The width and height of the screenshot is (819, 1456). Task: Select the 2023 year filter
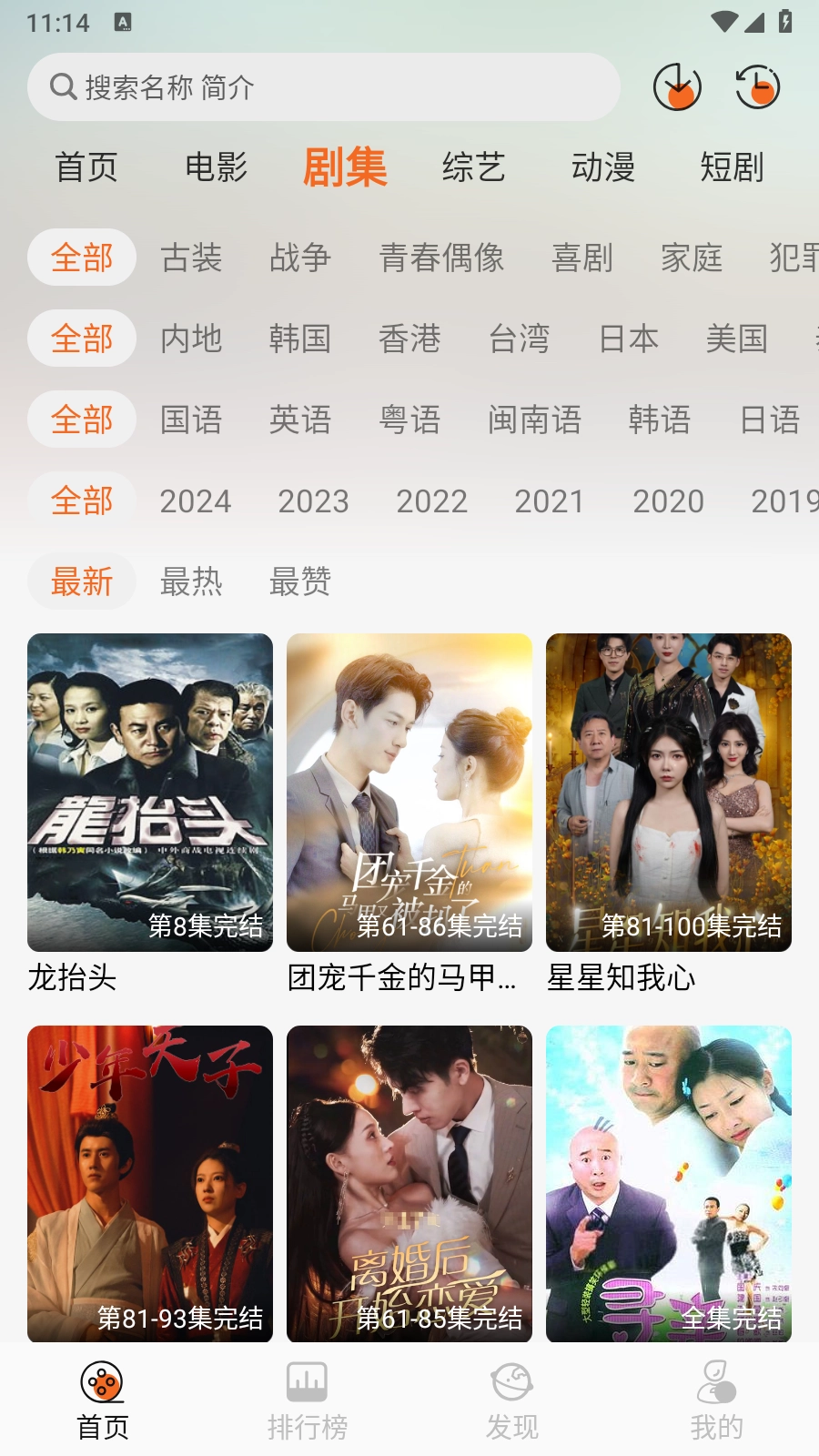pyautogui.click(x=314, y=501)
